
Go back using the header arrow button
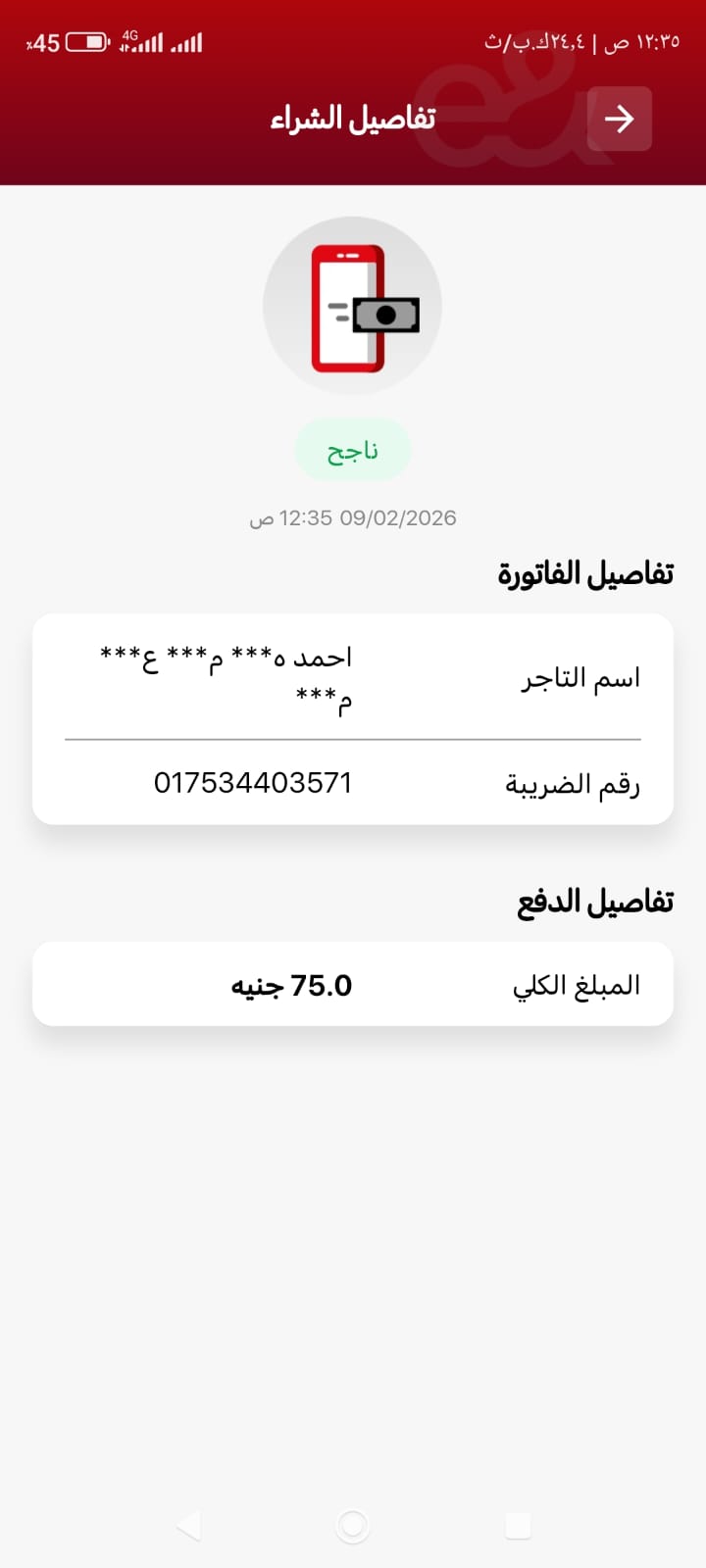click(619, 119)
